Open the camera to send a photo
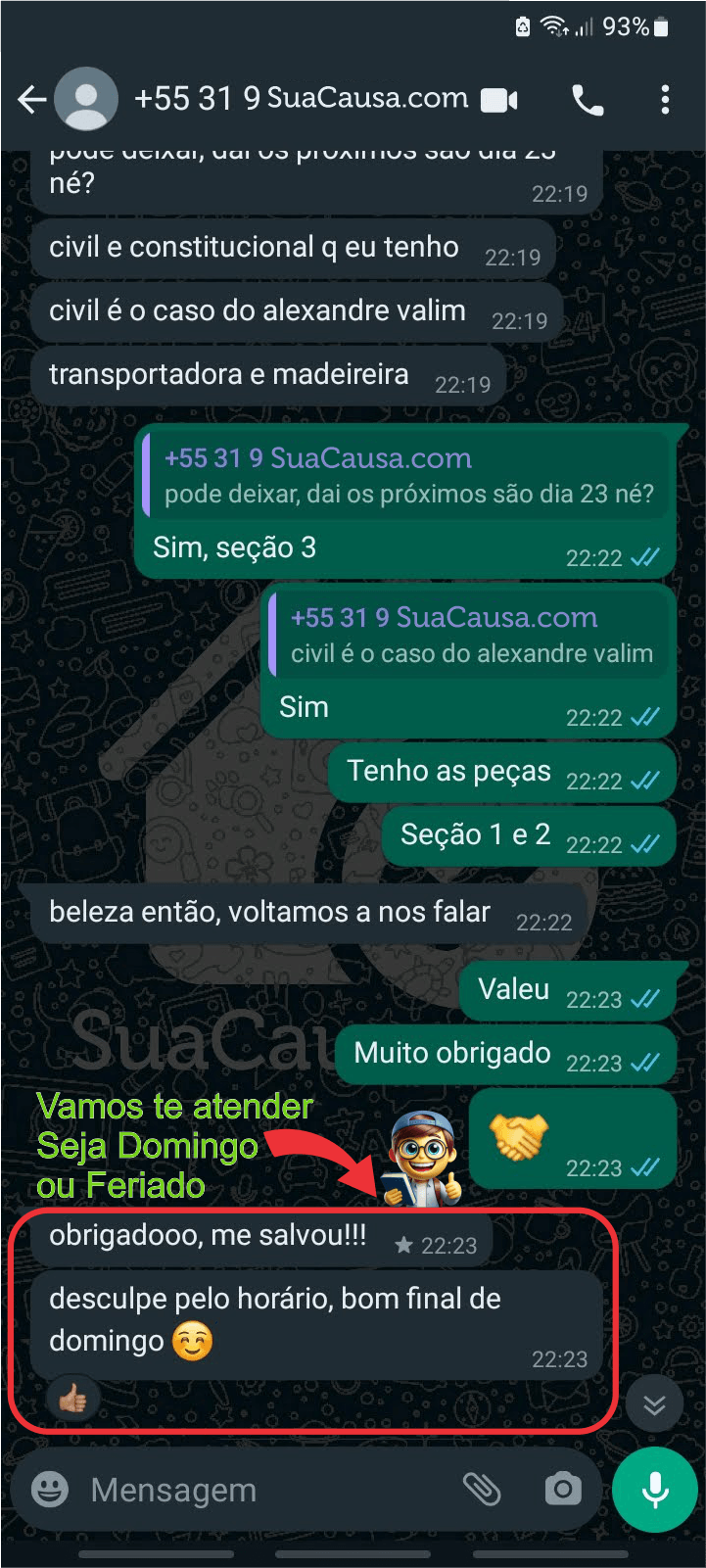706x1568 pixels. coord(563,1490)
